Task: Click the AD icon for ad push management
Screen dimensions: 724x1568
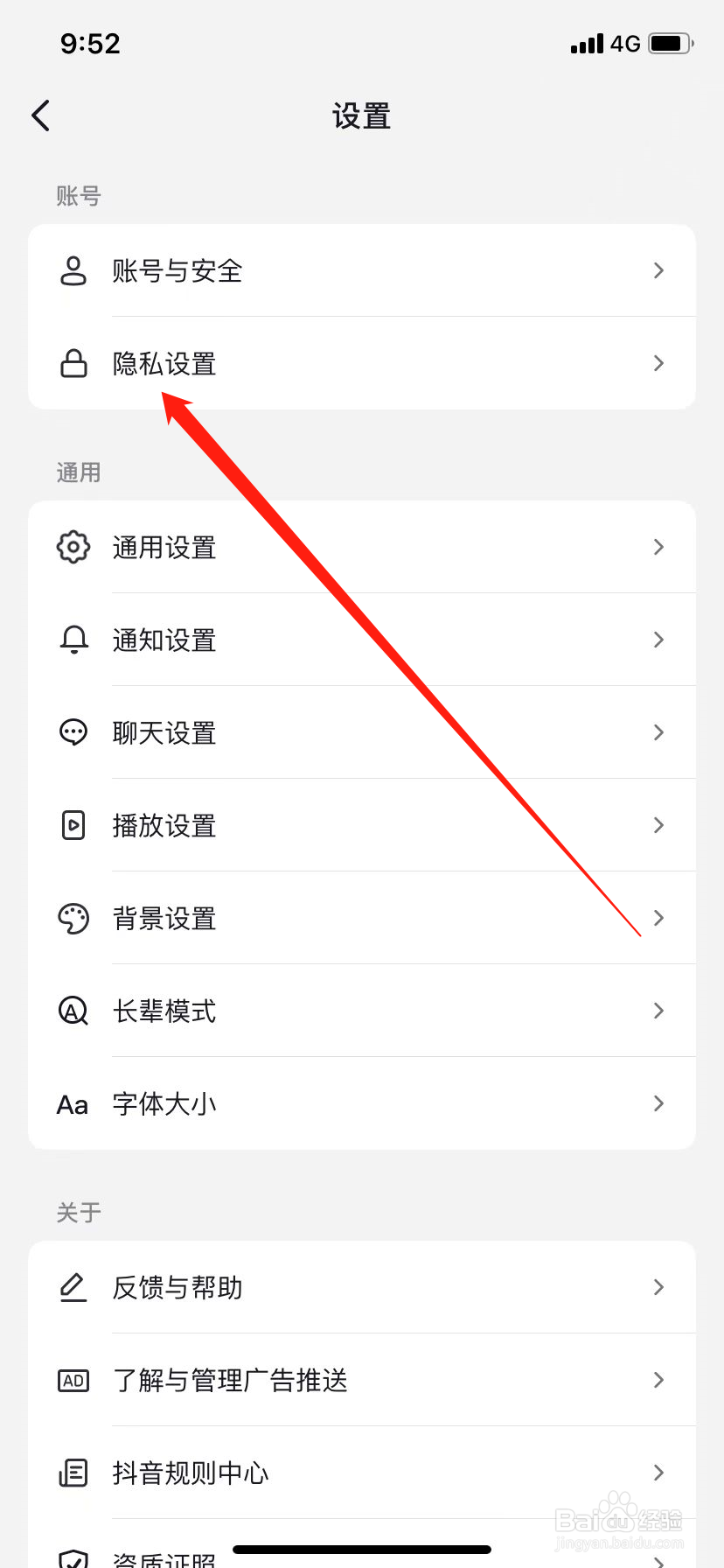Action: click(73, 1380)
